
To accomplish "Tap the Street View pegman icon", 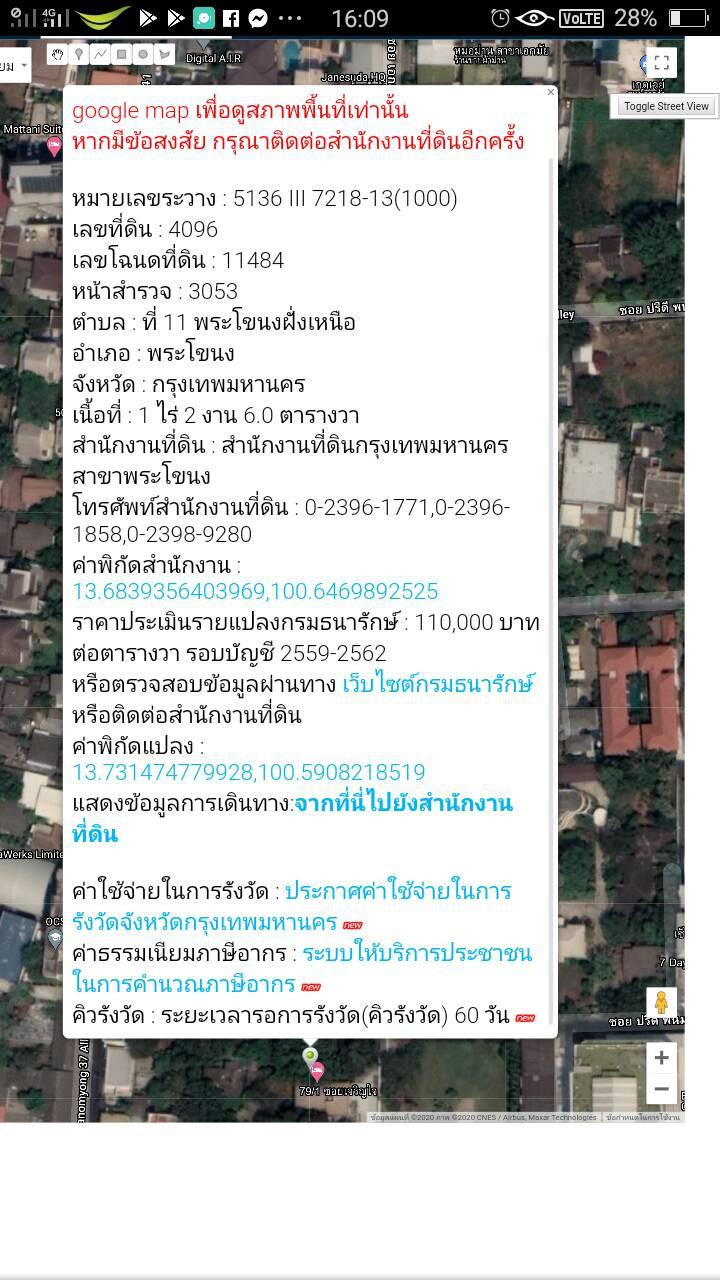I will coord(661,1003).
